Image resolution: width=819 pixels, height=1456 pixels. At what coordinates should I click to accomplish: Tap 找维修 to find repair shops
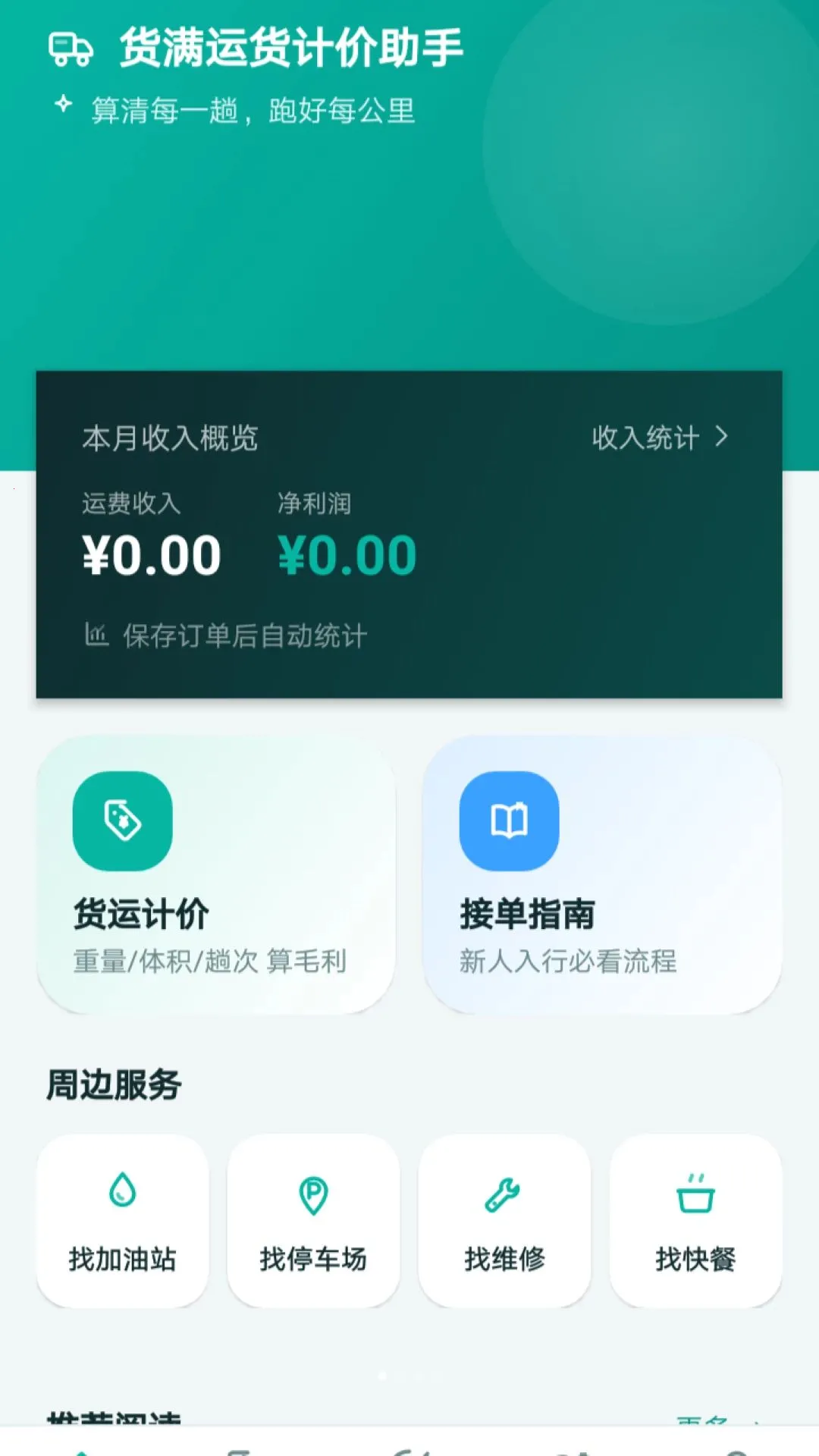pyautogui.click(x=504, y=1221)
